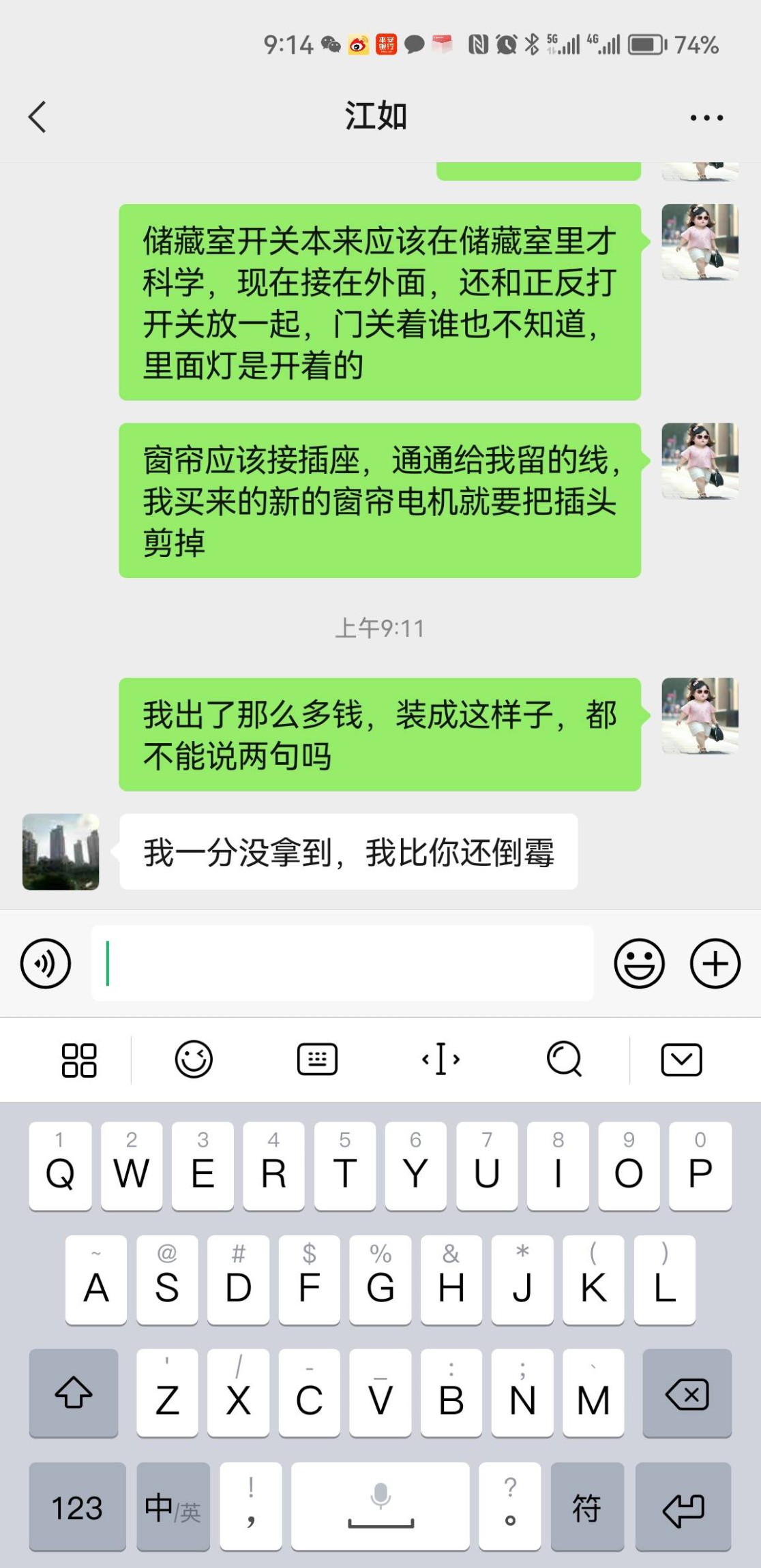Image resolution: width=761 pixels, height=1568 pixels.
Task: Switch to voice message input
Action: [x=46, y=963]
